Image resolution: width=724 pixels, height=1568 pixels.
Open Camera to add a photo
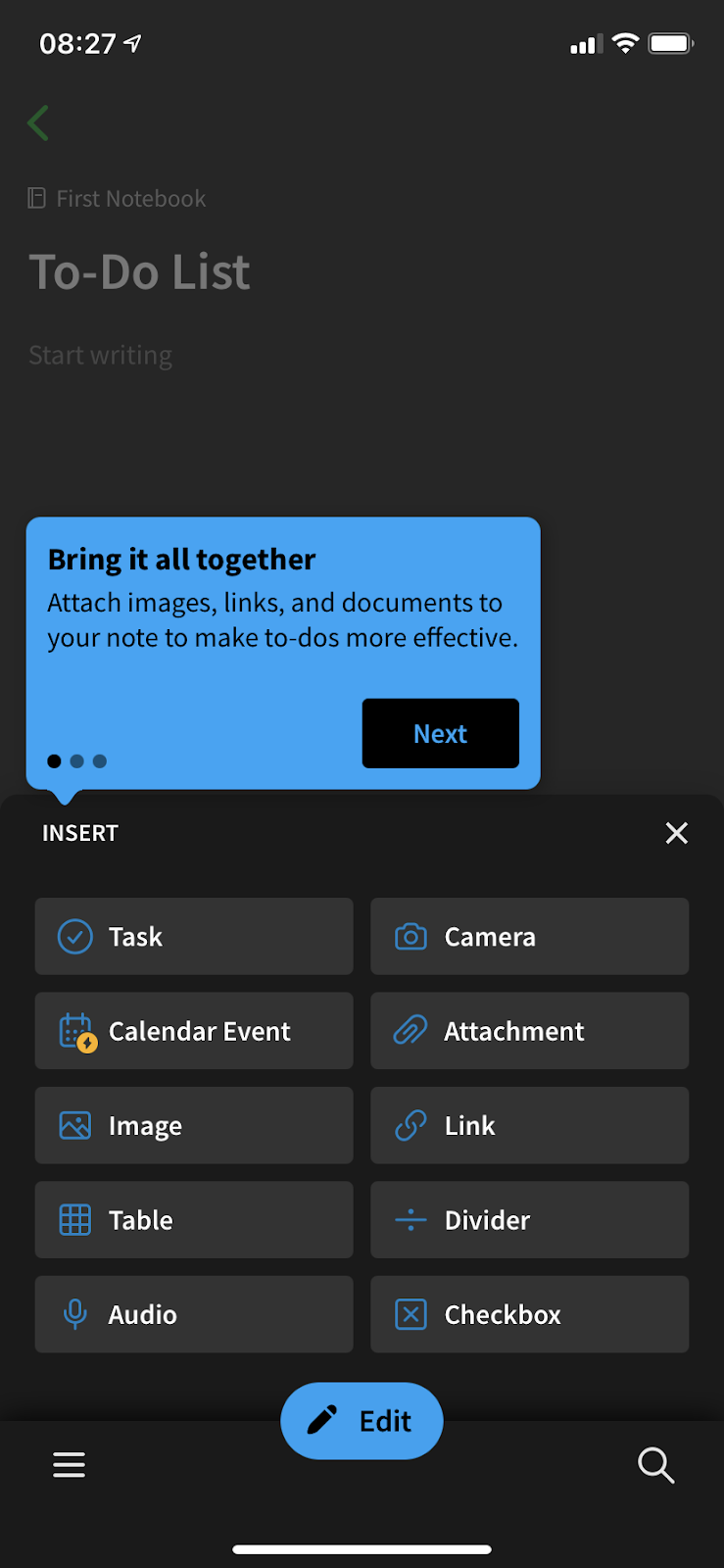tap(529, 937)
